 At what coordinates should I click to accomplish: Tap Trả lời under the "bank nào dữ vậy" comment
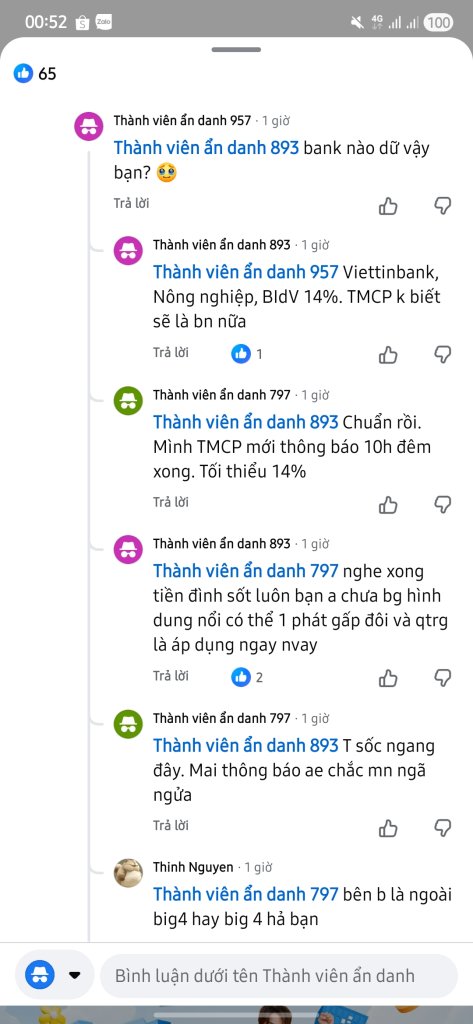(x=131, y=203)
